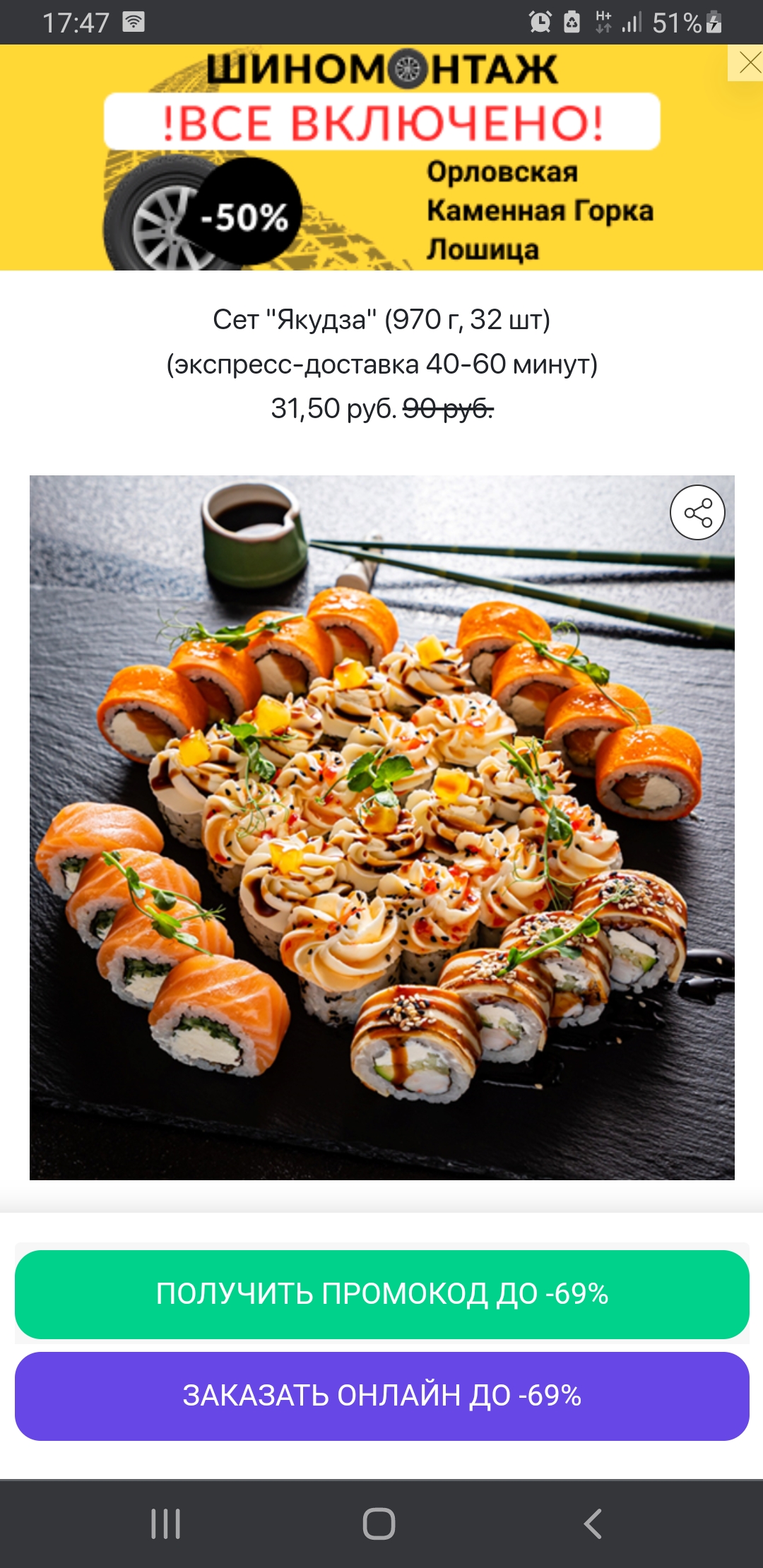Image resolution: width=763 pixels, height=1568 pixels.
Task: Go back with the system back button
Action: tap(593, 1524)
